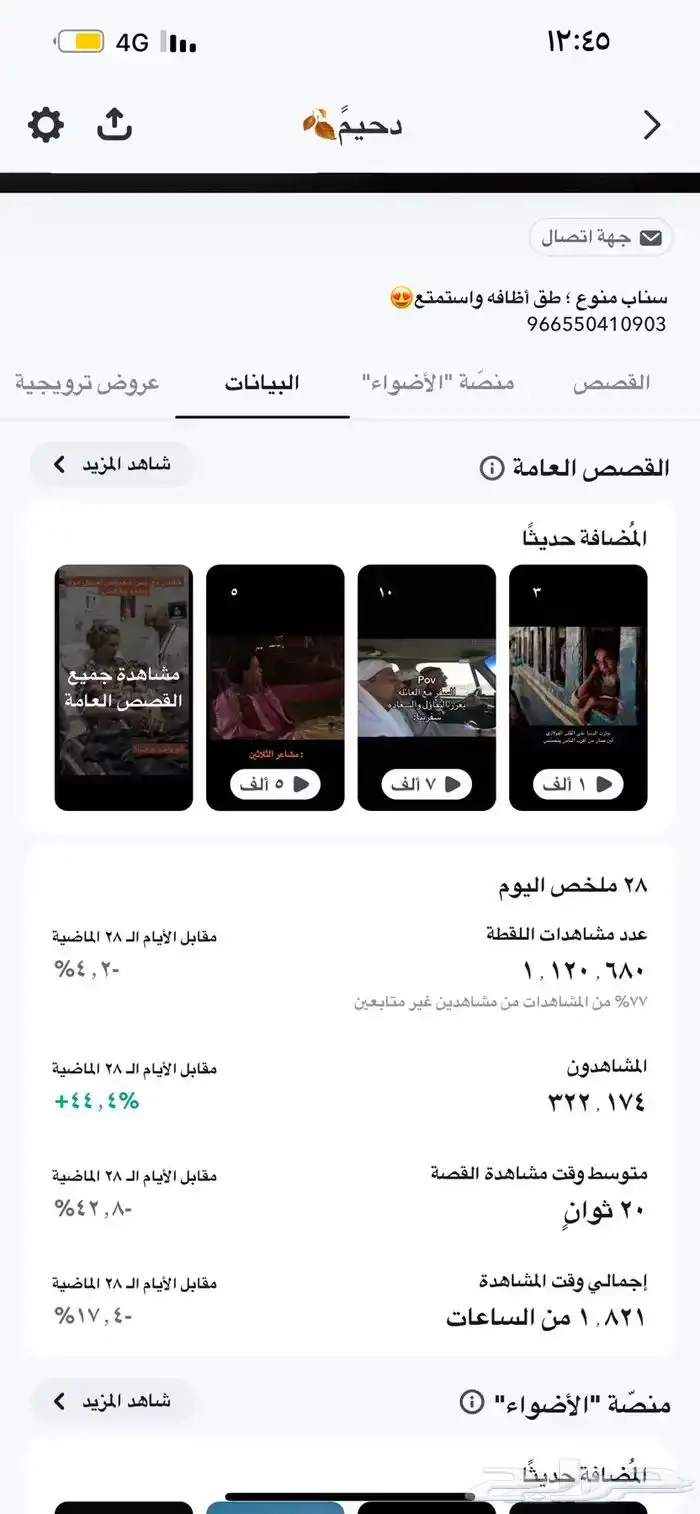Show info for القصص العامة
The image size is (700, 1514).
tap(491, 468)
